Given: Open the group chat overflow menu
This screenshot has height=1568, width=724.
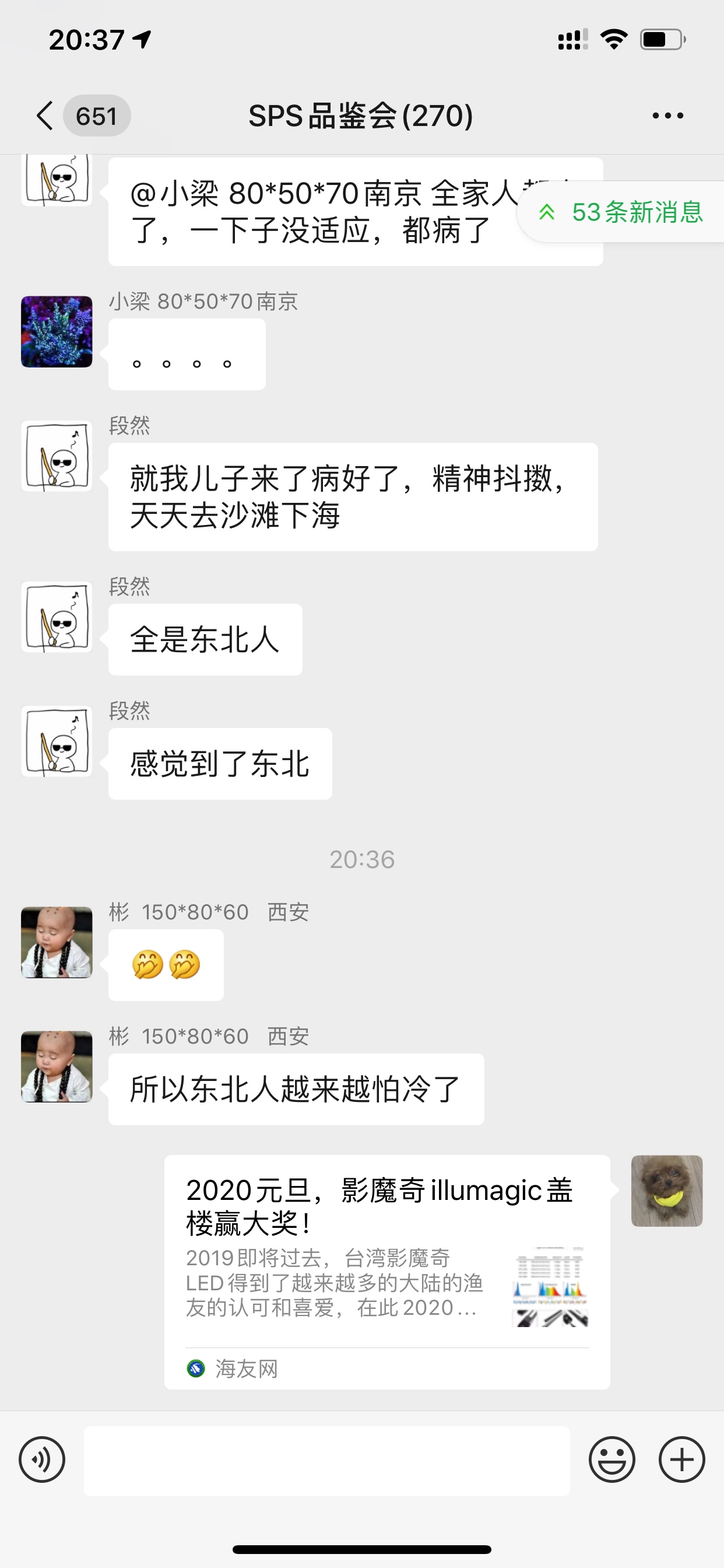Looking at the screenshot, I should 667,116.
